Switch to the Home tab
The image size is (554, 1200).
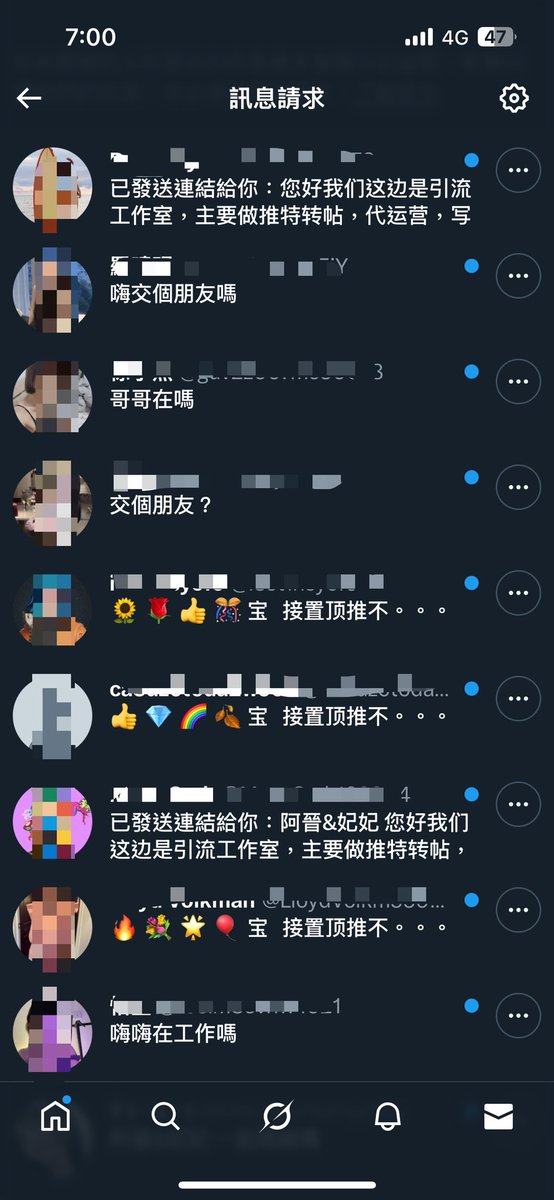[55, 1116]
